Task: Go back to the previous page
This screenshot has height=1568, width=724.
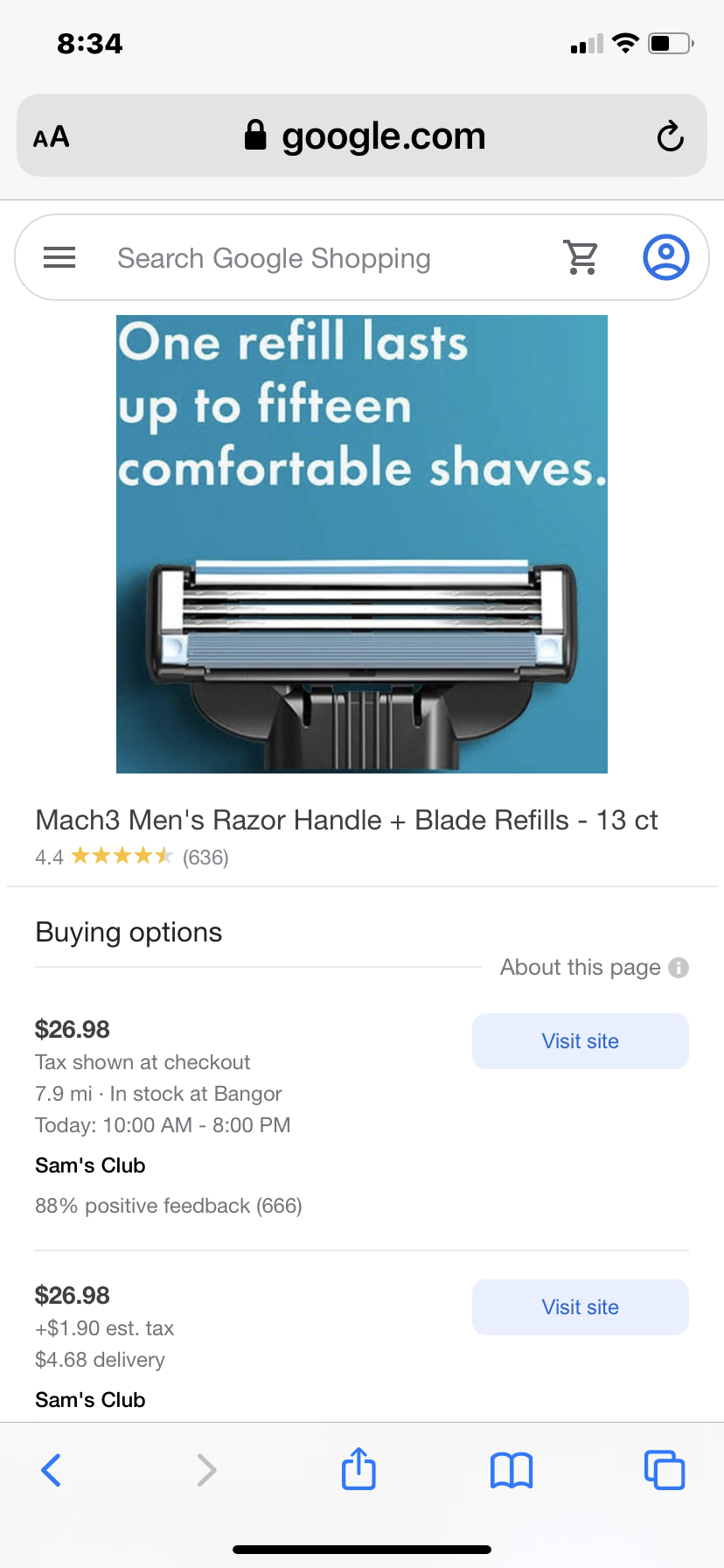Action: tap(51, 1470)
